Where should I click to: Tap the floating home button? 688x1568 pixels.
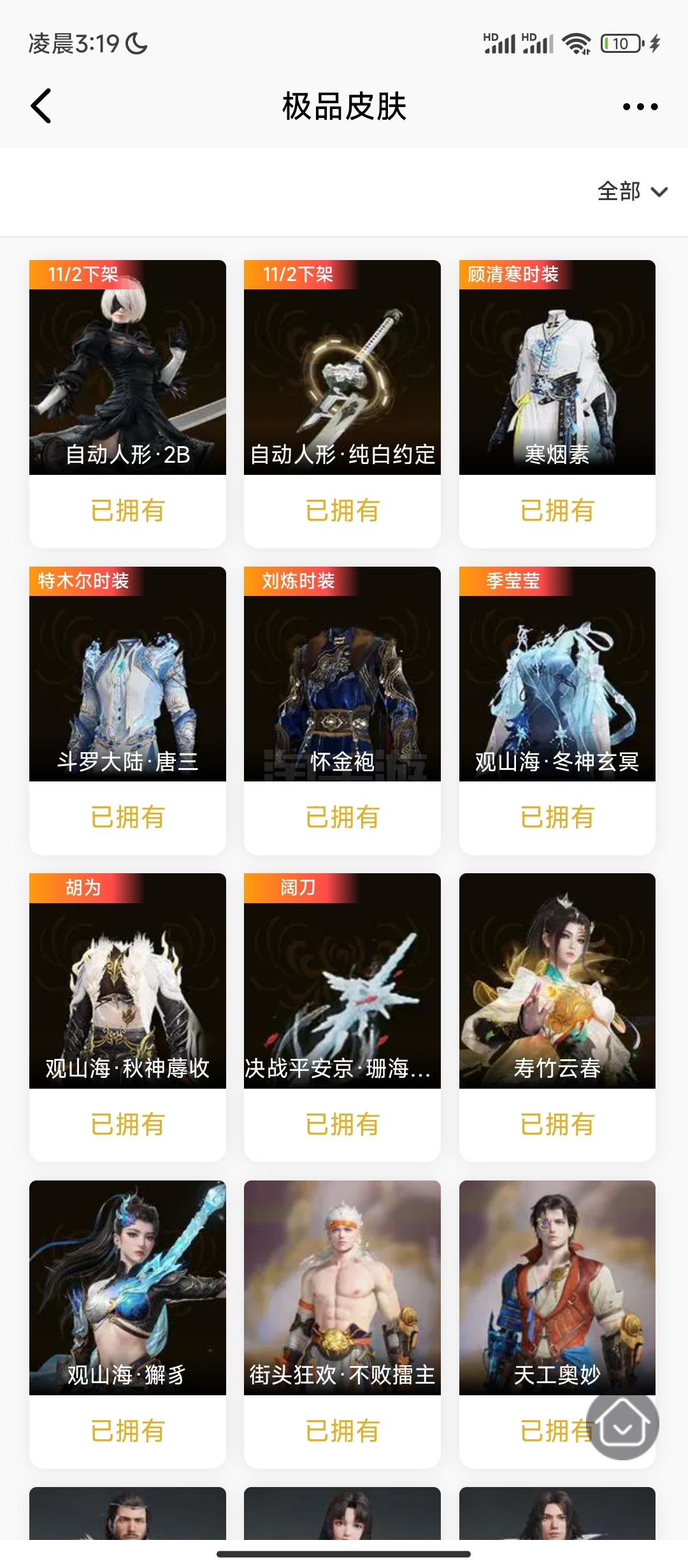coord(623,1424)
